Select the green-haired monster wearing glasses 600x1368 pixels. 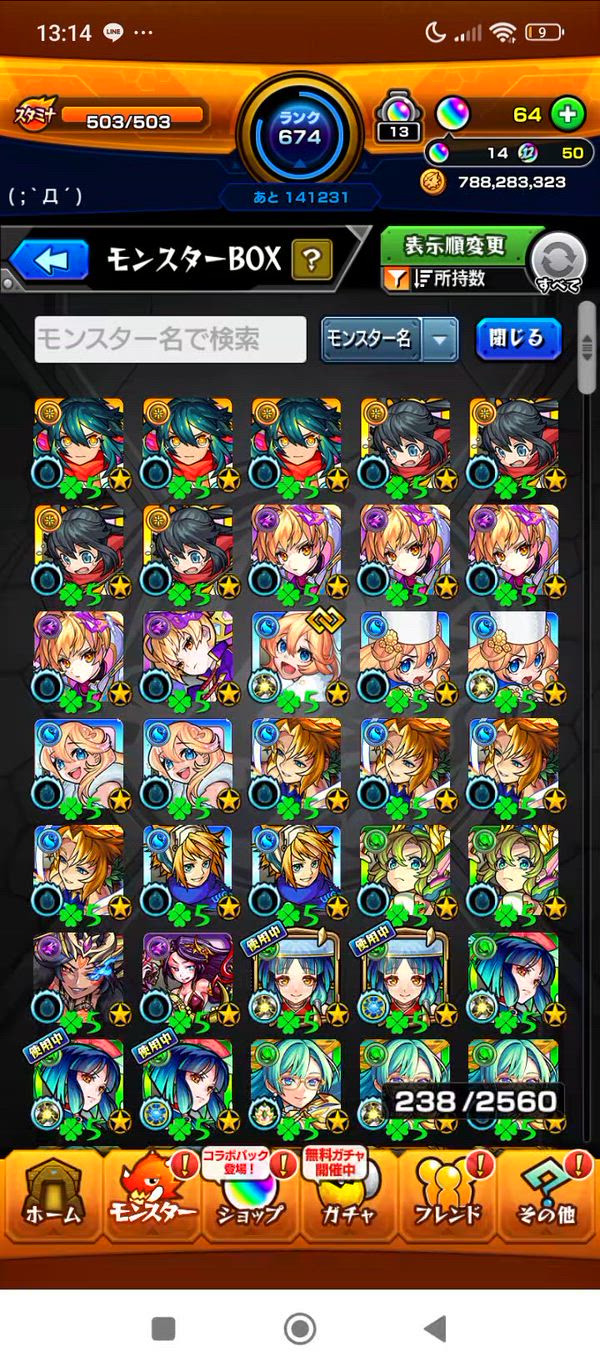click(x=296, y=1085)
